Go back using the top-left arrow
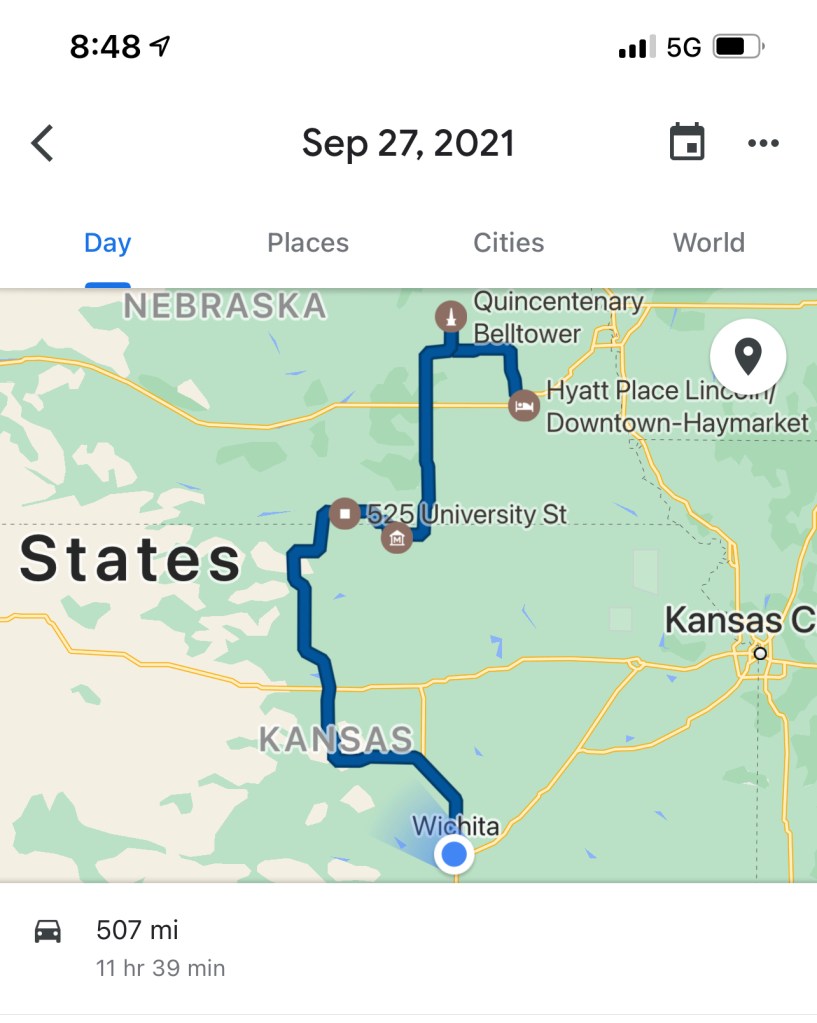This screenshot has height=1023, width=817. [x=42, y=143]
